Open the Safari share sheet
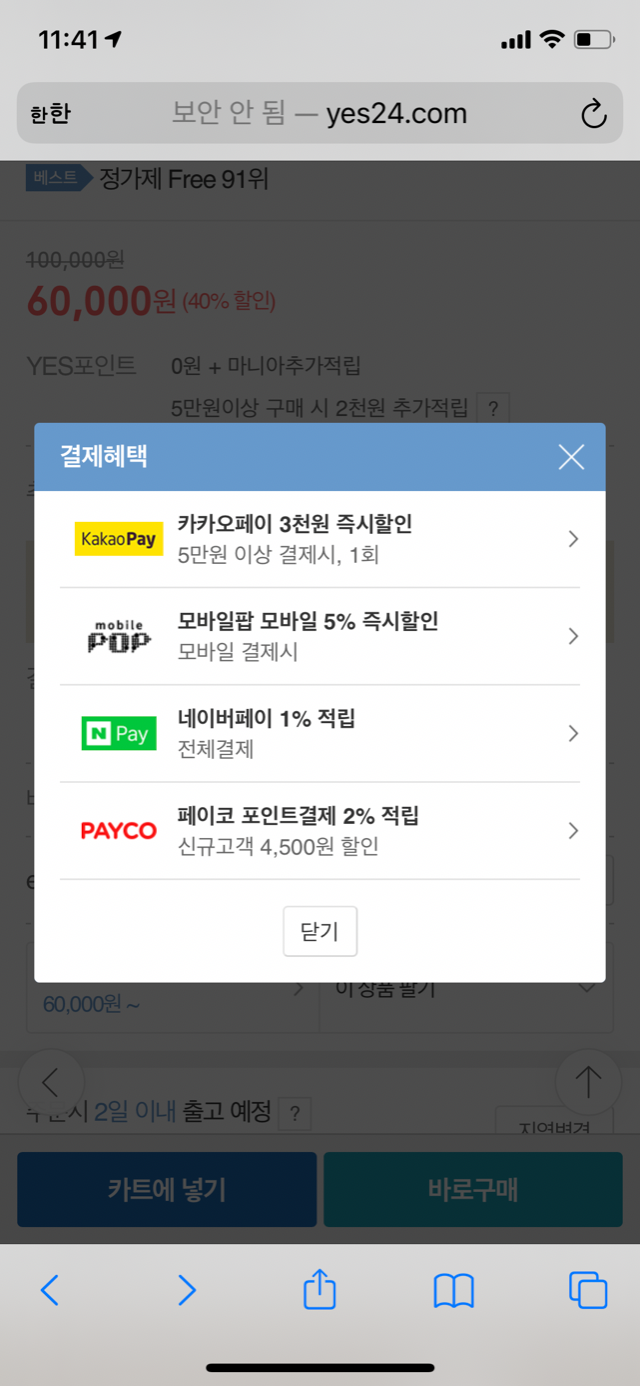 319,1290
